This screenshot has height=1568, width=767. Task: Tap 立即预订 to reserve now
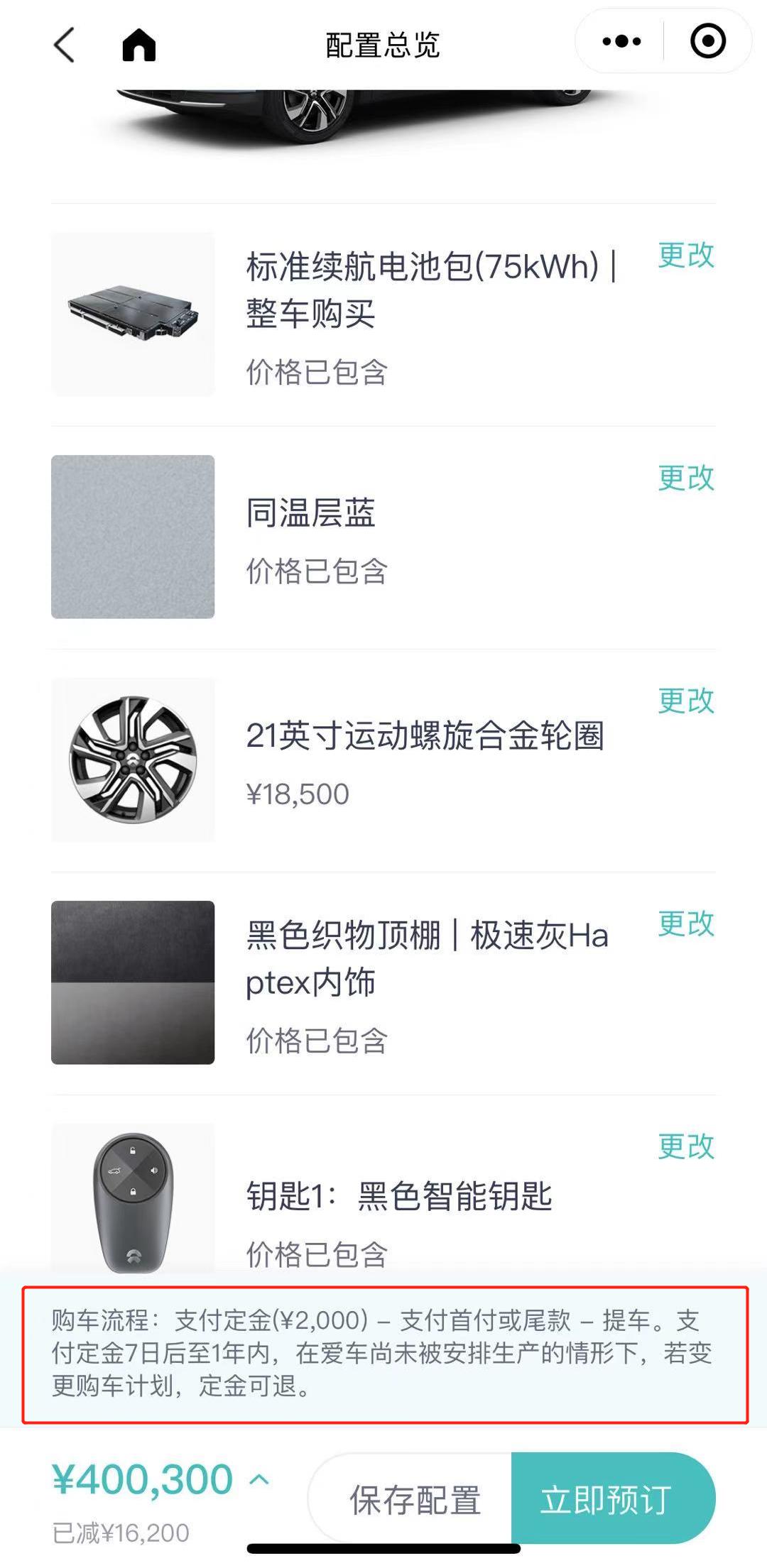(x=607, y=1500)
